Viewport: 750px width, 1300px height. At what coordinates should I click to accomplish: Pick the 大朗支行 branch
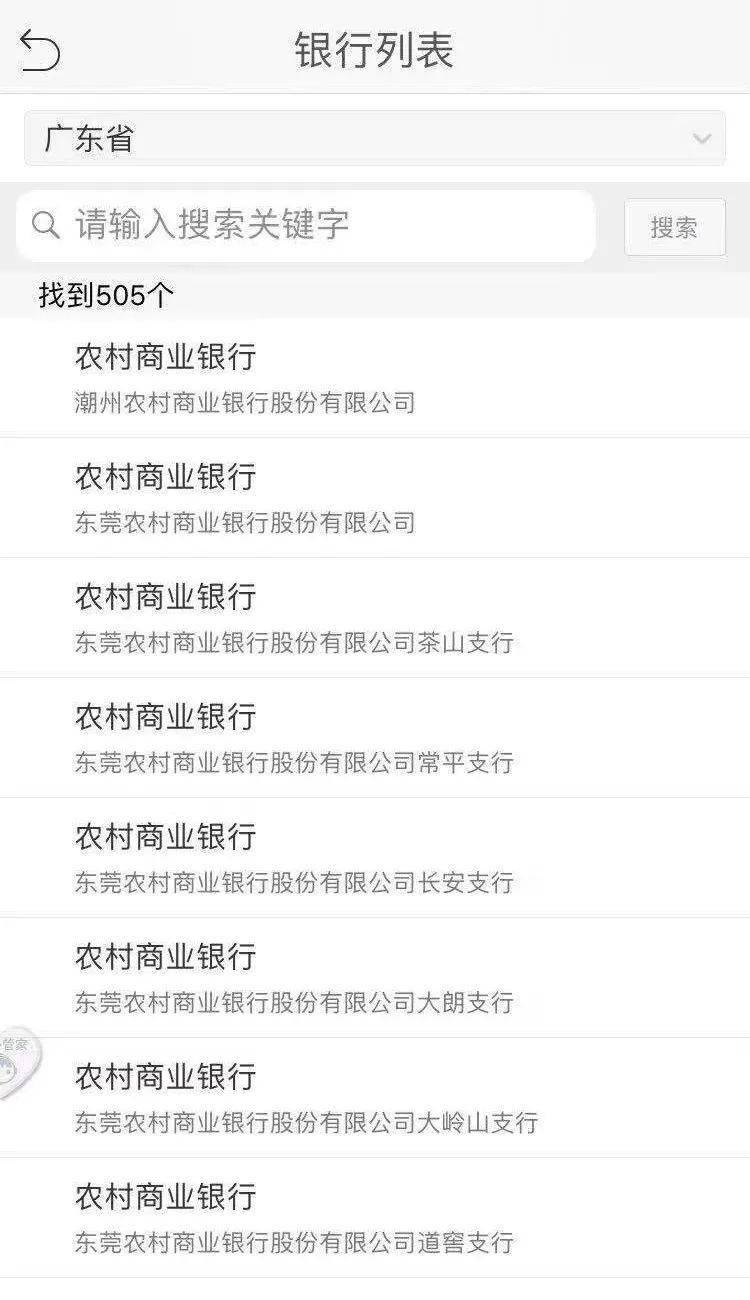click(375, 978)
